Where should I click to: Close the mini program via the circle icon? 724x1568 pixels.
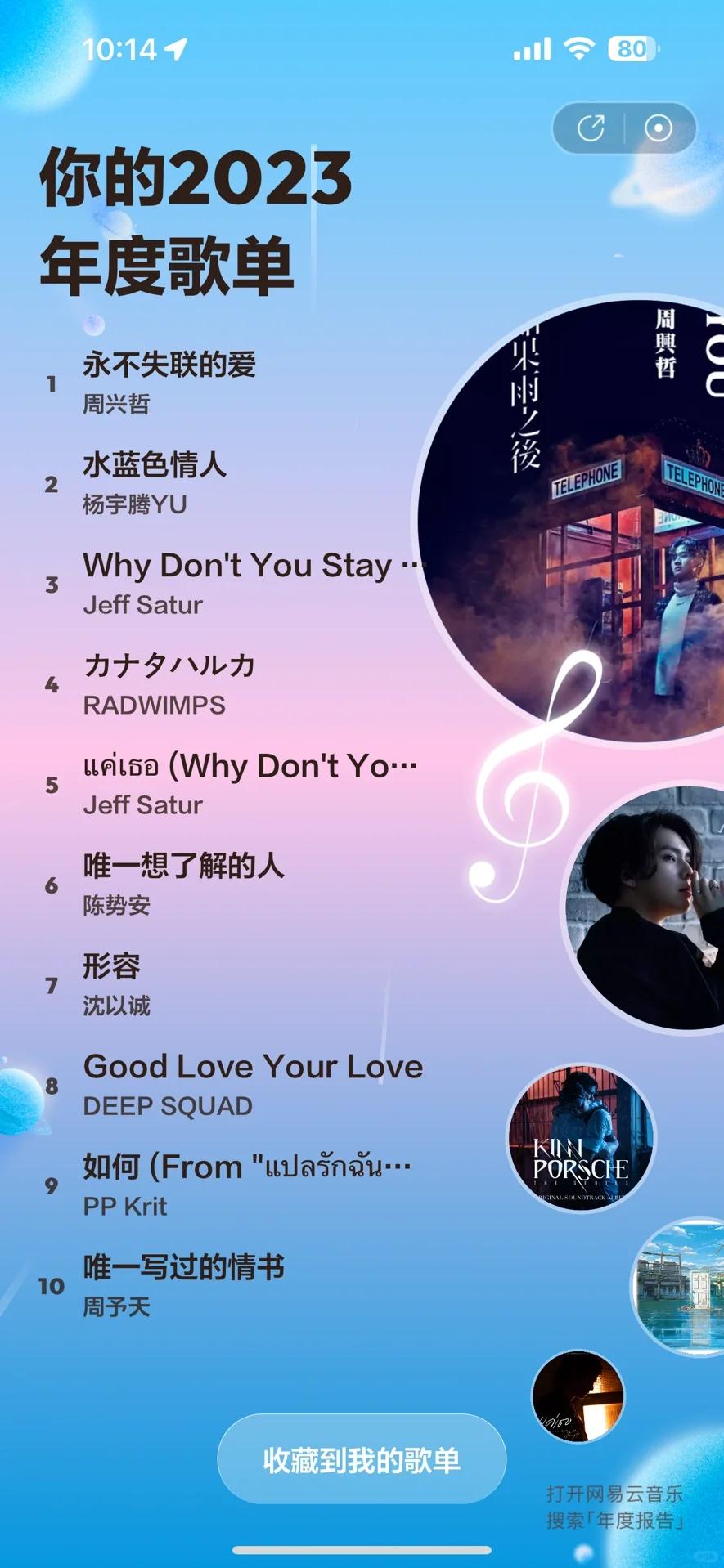(x=659, y=128)
